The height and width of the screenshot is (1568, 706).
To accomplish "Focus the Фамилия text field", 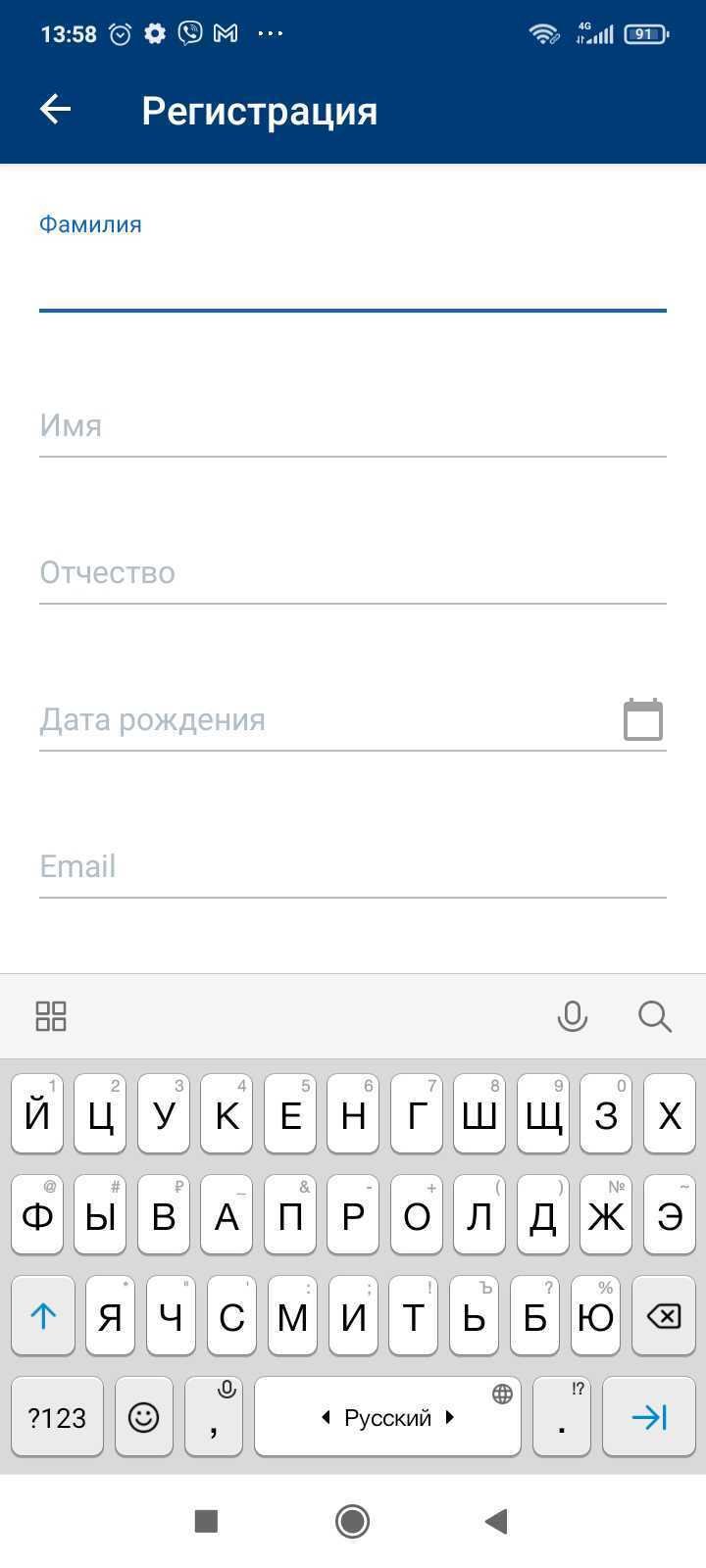I will point(353,279).
